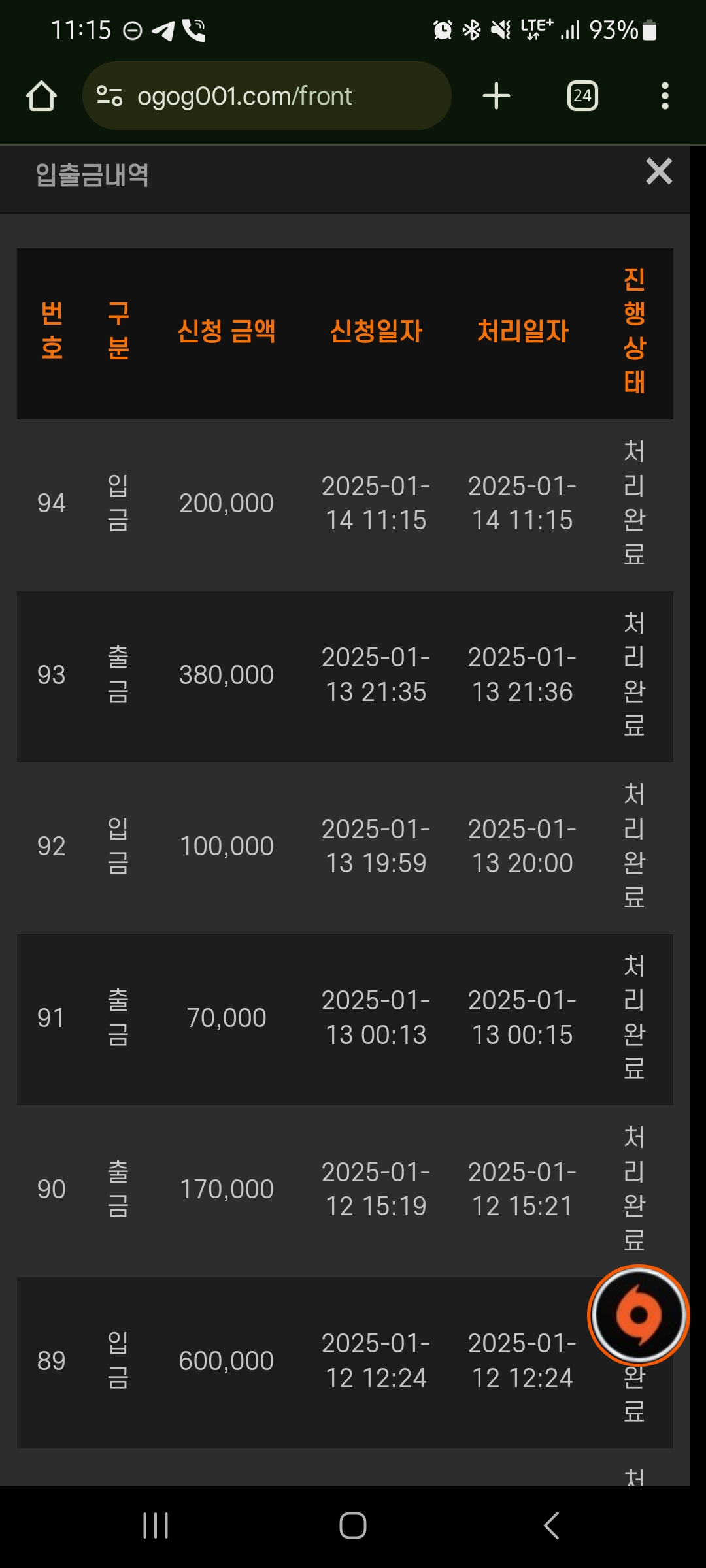Open recent apps from the navigation bar

click(156, 1526)
